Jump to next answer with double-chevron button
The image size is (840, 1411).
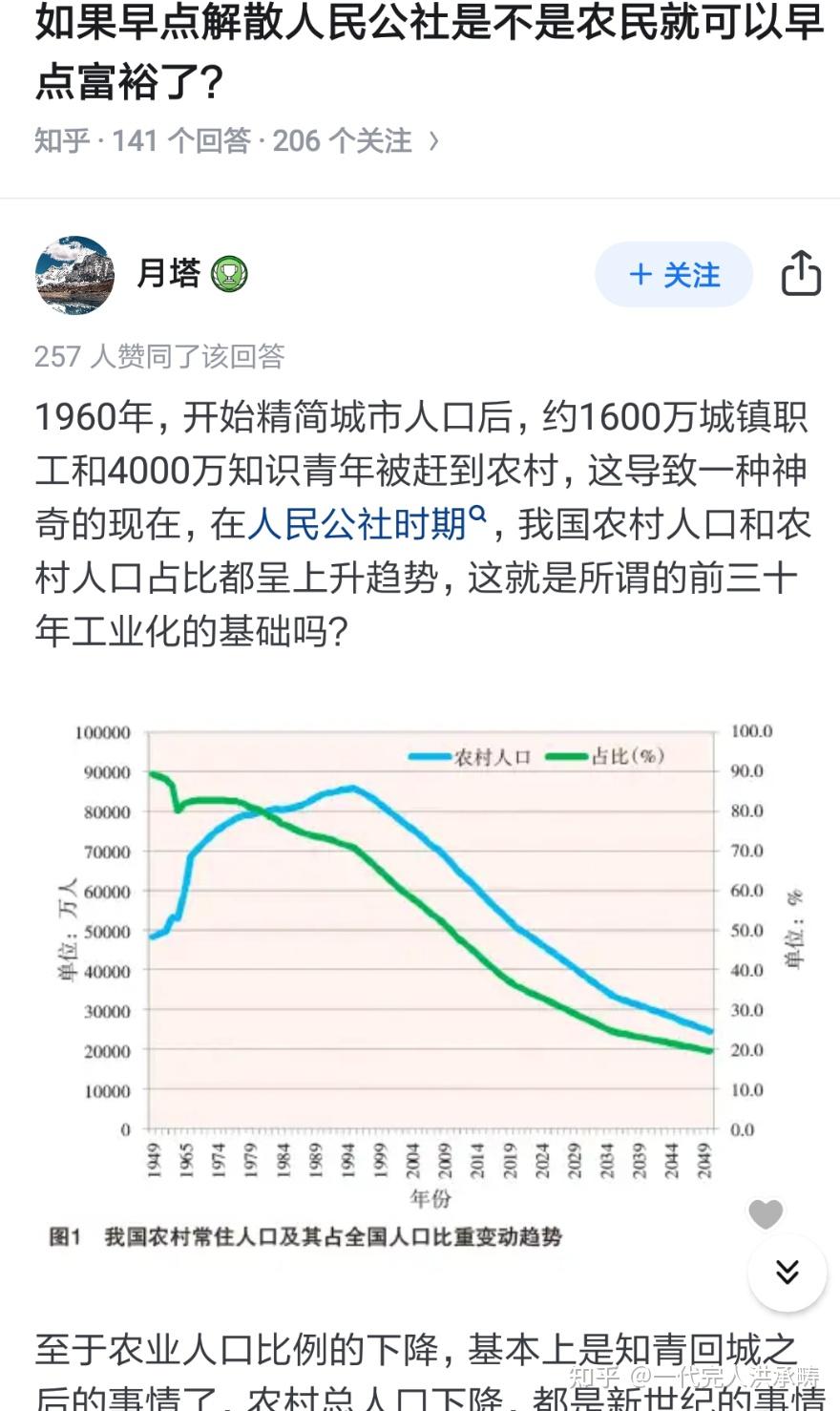pyautogui.click(x=787, y=1272)
